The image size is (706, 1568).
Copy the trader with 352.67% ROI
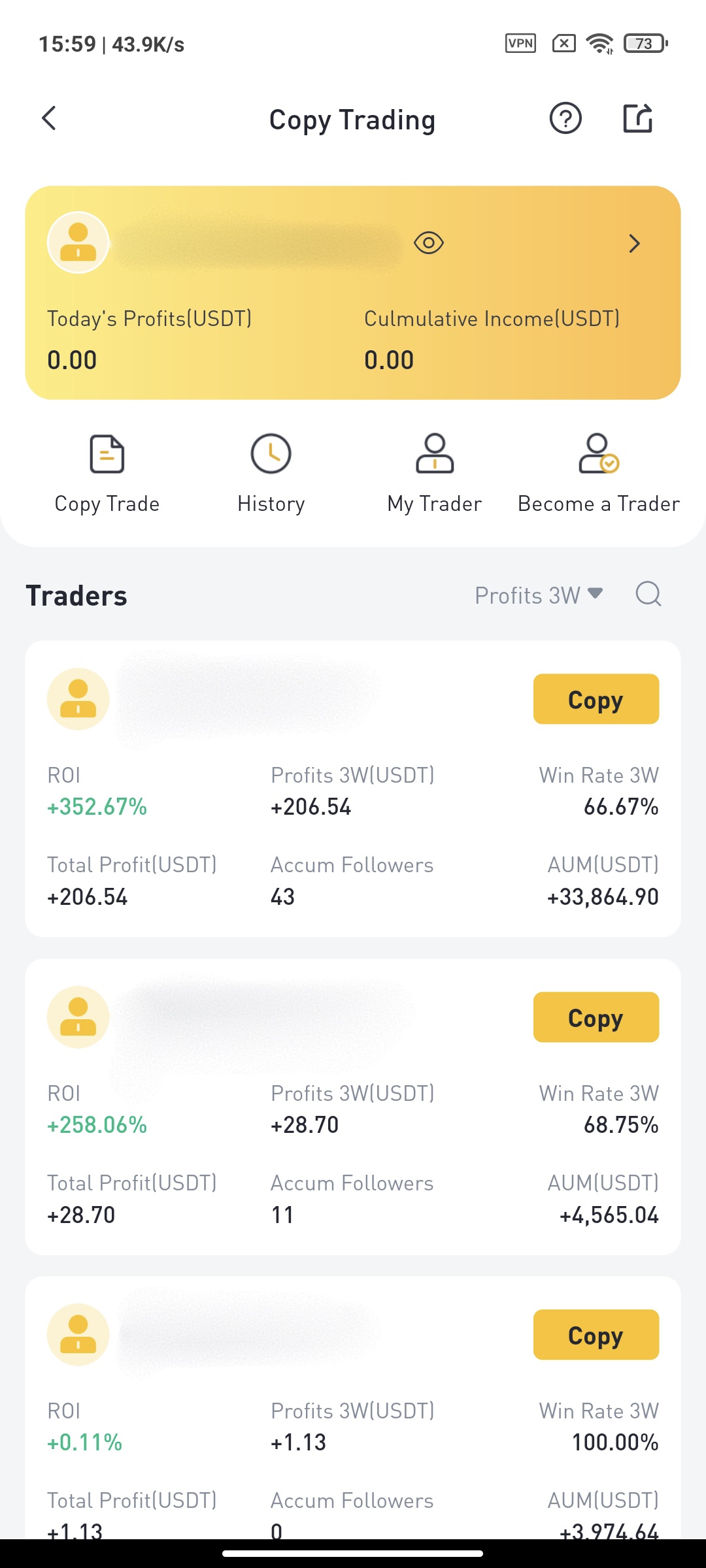coord(596,698)
